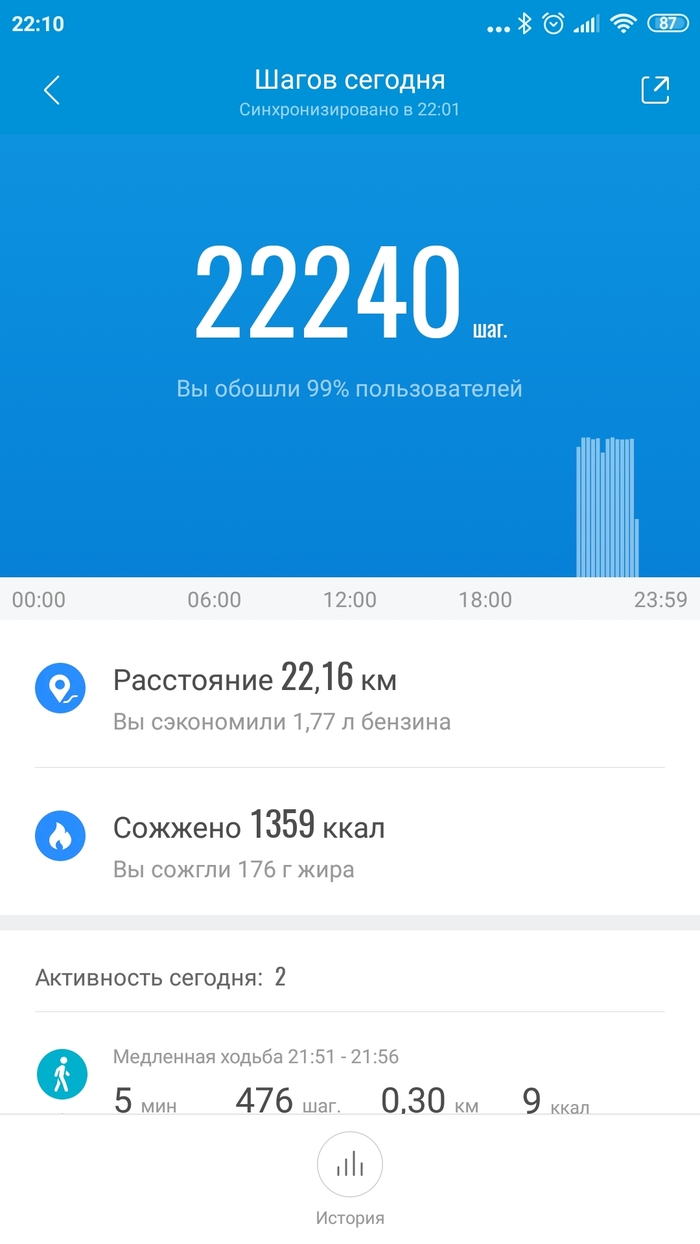Open the Медленная ходьба 21:51 activity entry
This screenshot has width=700, height=1244.
pos(350,1080)
